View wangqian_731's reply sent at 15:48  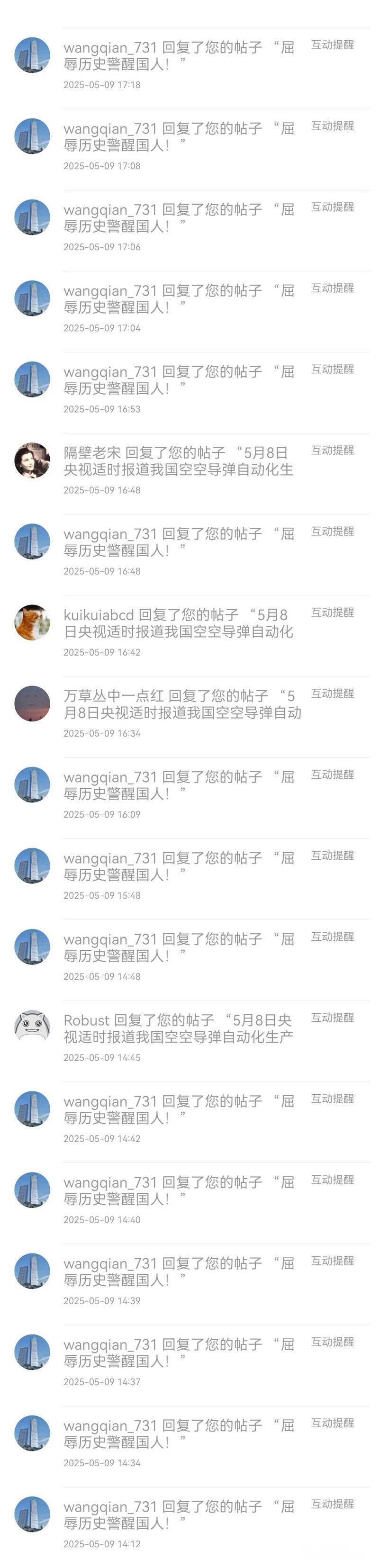coord(179,866)
